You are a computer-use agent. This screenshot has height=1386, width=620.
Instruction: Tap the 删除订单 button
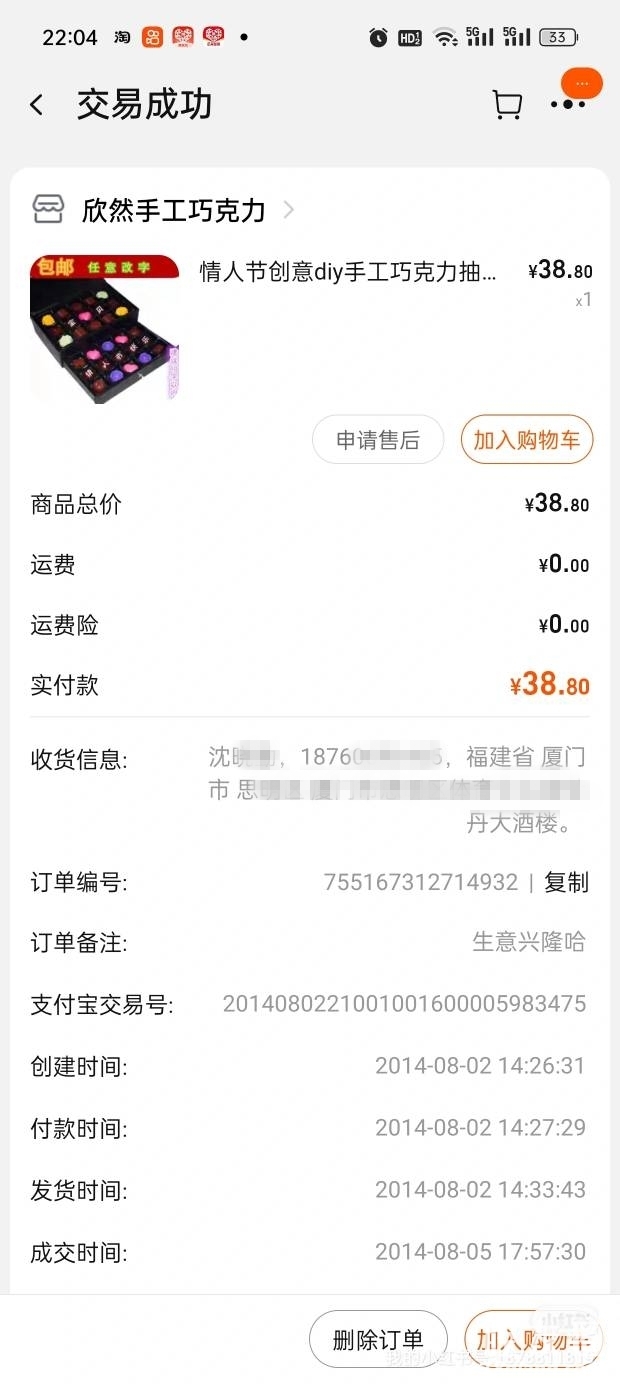click(377, 1339)
